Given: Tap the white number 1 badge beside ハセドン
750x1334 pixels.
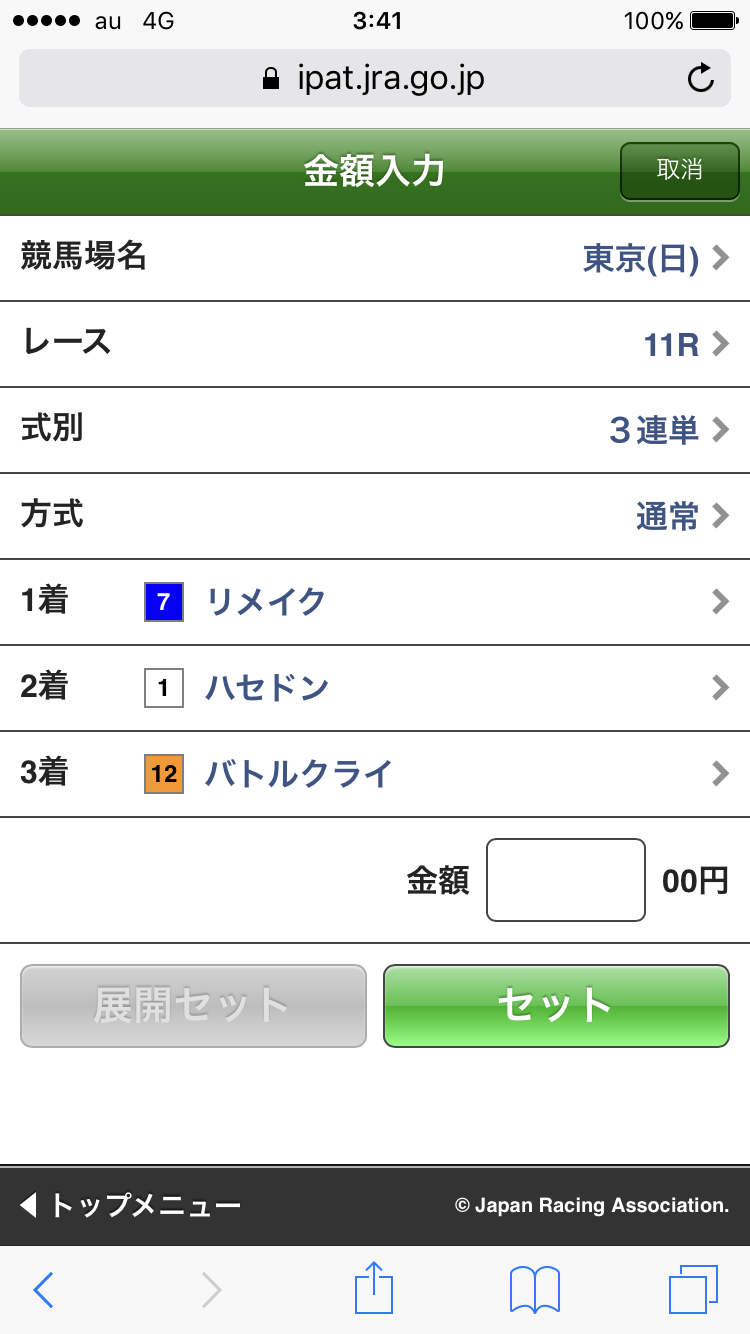Looking at the screenshot, I should coord(163,687).
